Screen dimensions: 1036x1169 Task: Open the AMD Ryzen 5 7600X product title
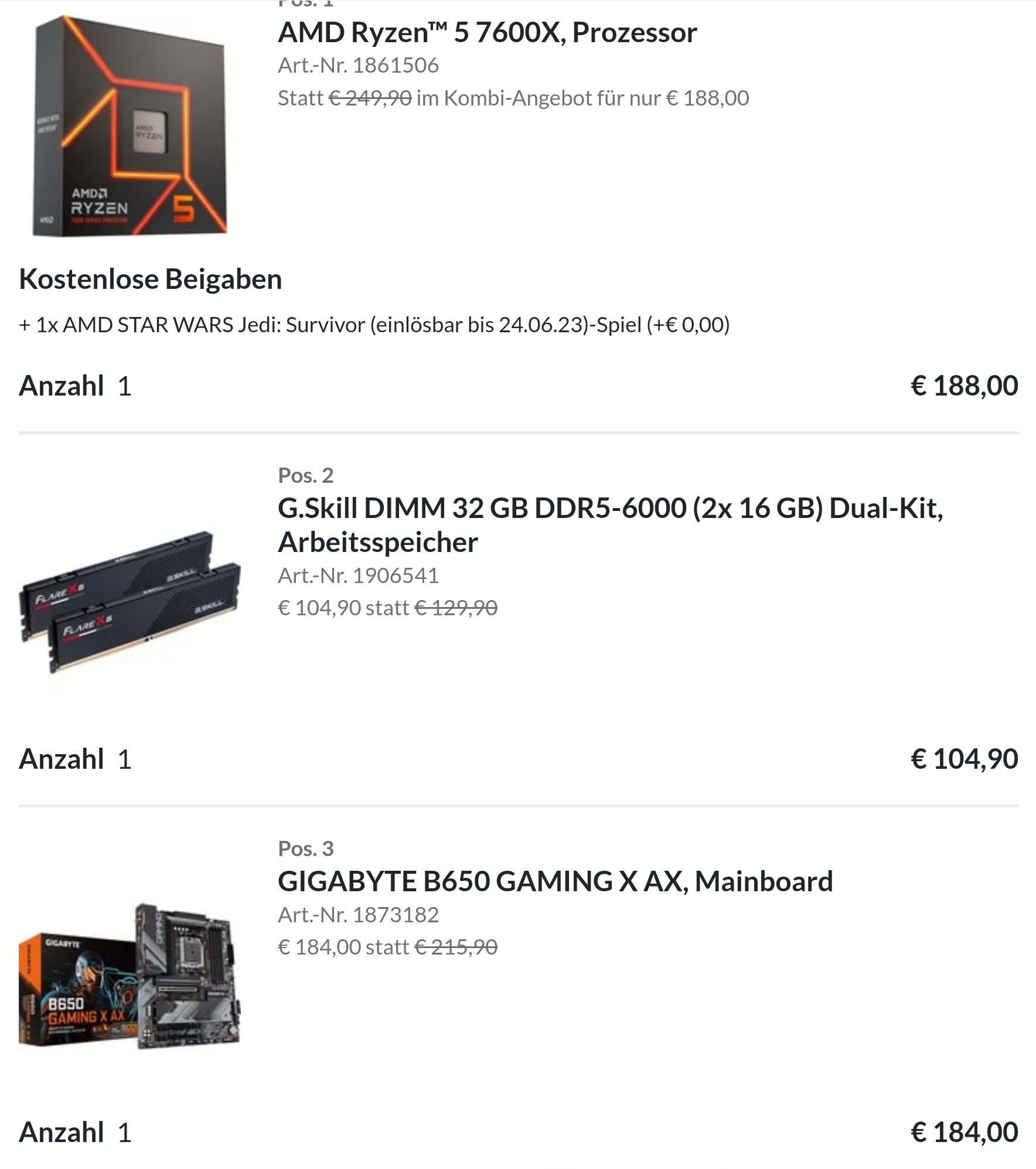click(487, 32)
